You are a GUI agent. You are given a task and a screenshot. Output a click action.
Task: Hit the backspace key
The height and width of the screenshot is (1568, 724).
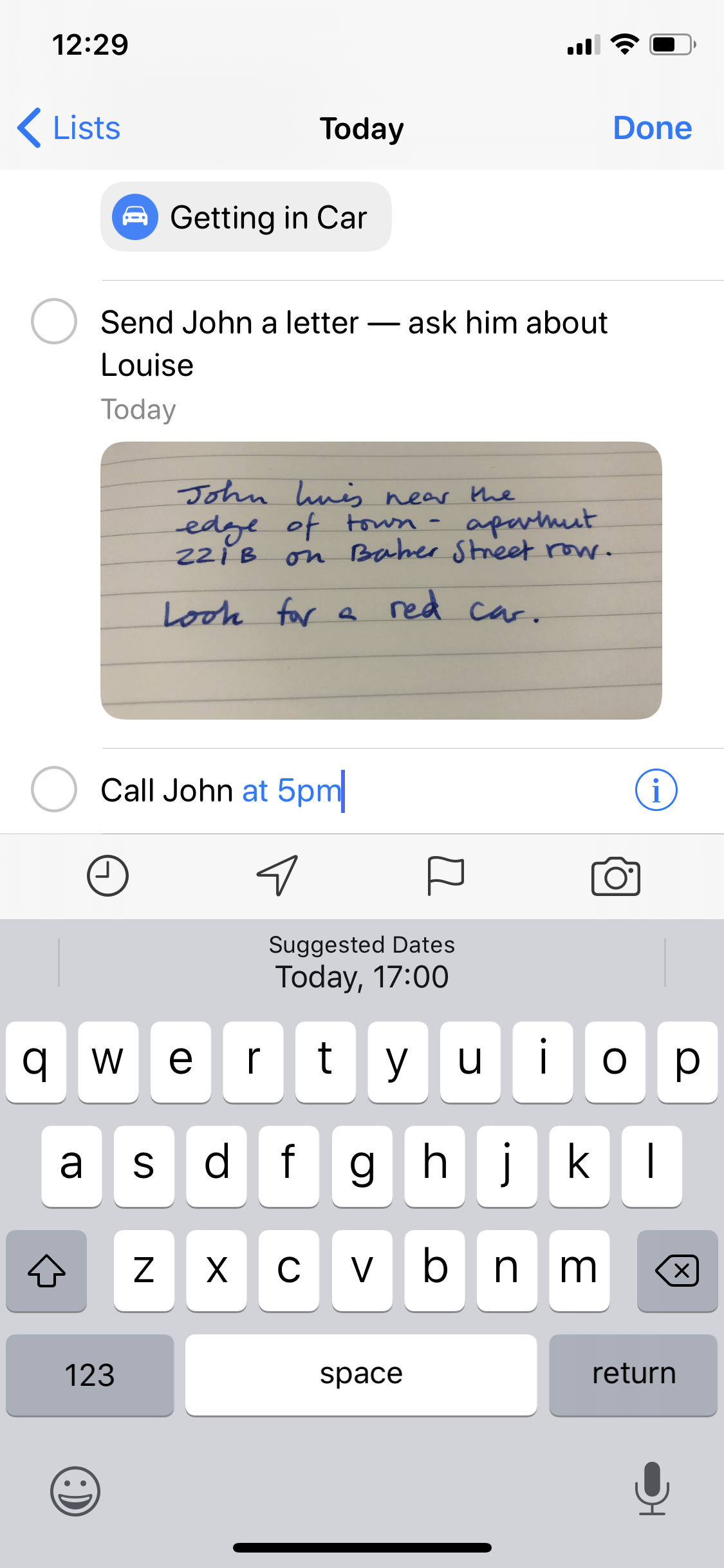point(677,1271)
